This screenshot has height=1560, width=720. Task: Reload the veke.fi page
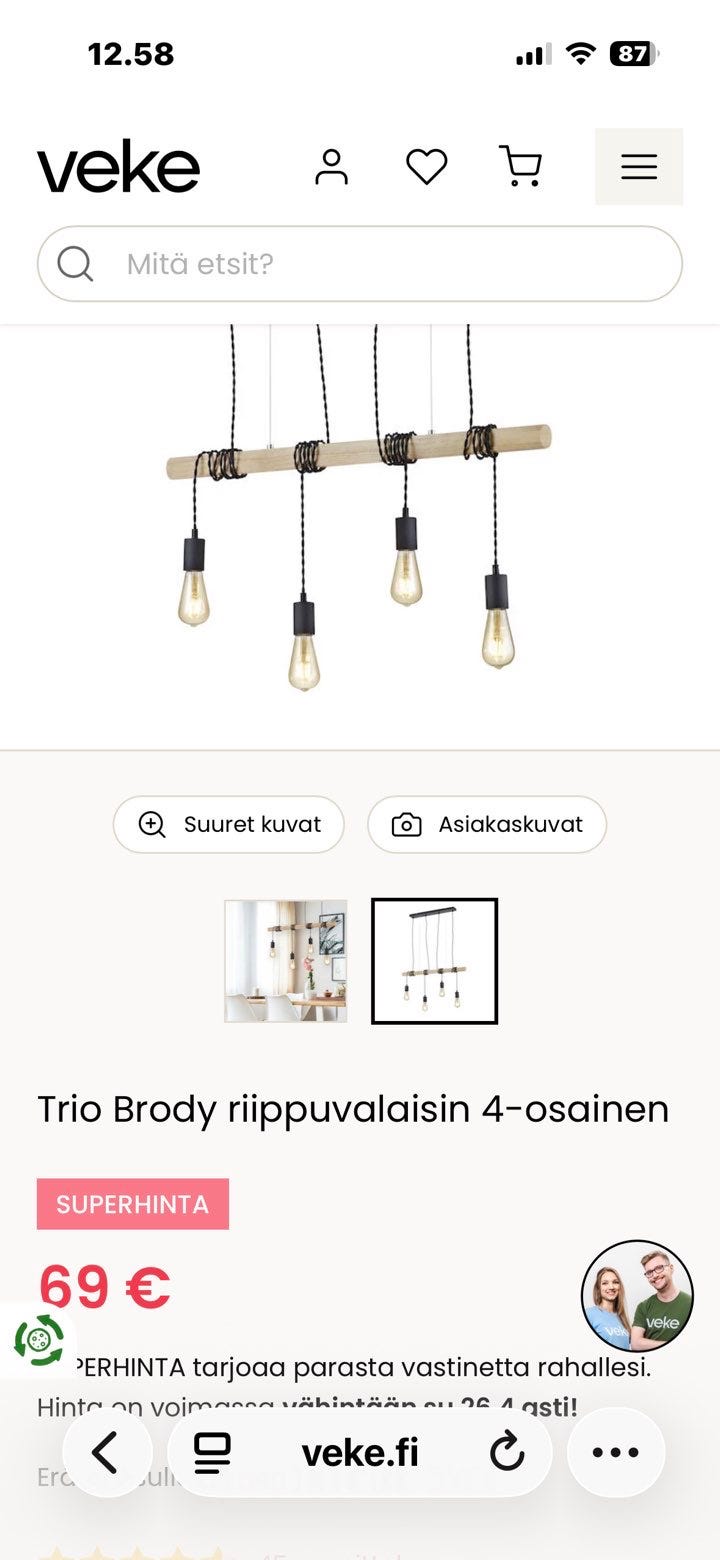507,1452
